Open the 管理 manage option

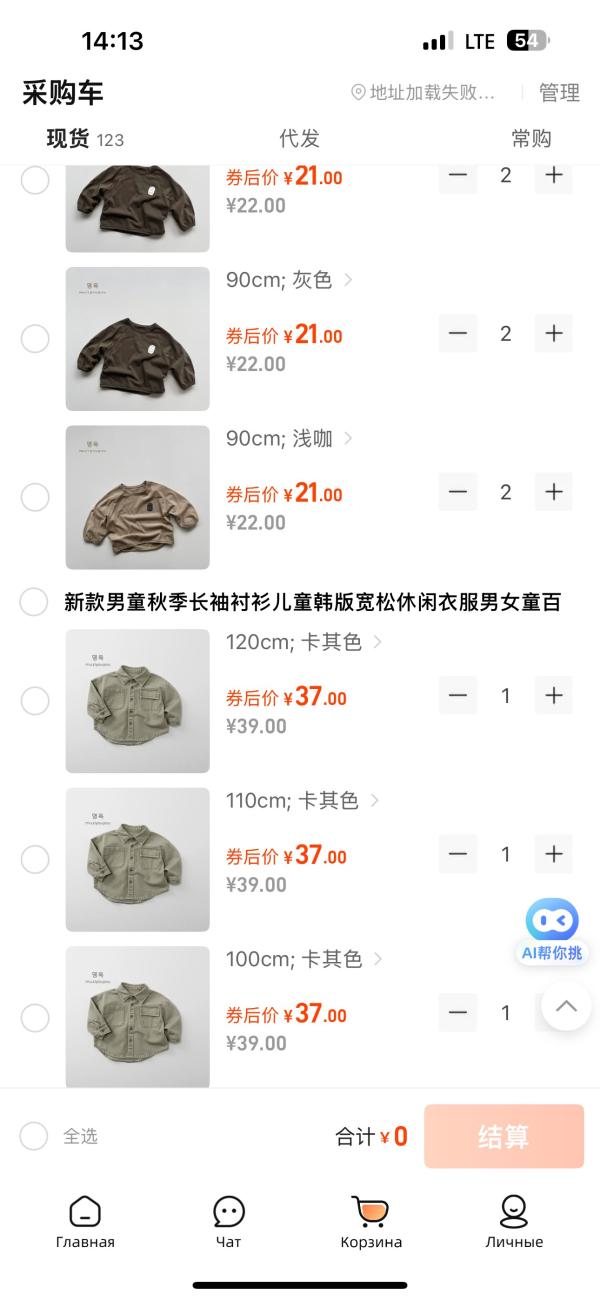(559, 93)
